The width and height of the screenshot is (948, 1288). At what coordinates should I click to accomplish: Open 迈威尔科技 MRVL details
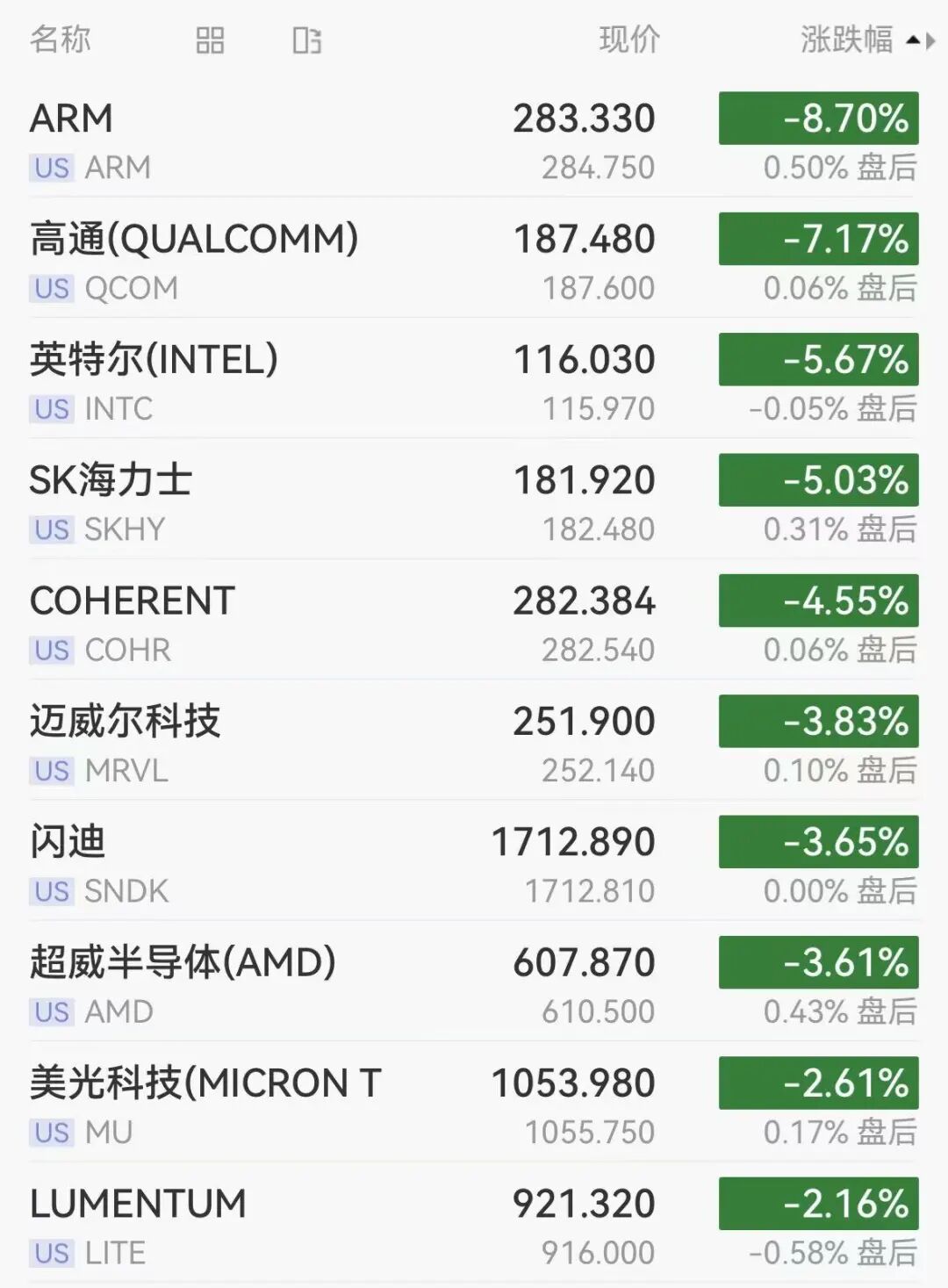tap(474, 744)
